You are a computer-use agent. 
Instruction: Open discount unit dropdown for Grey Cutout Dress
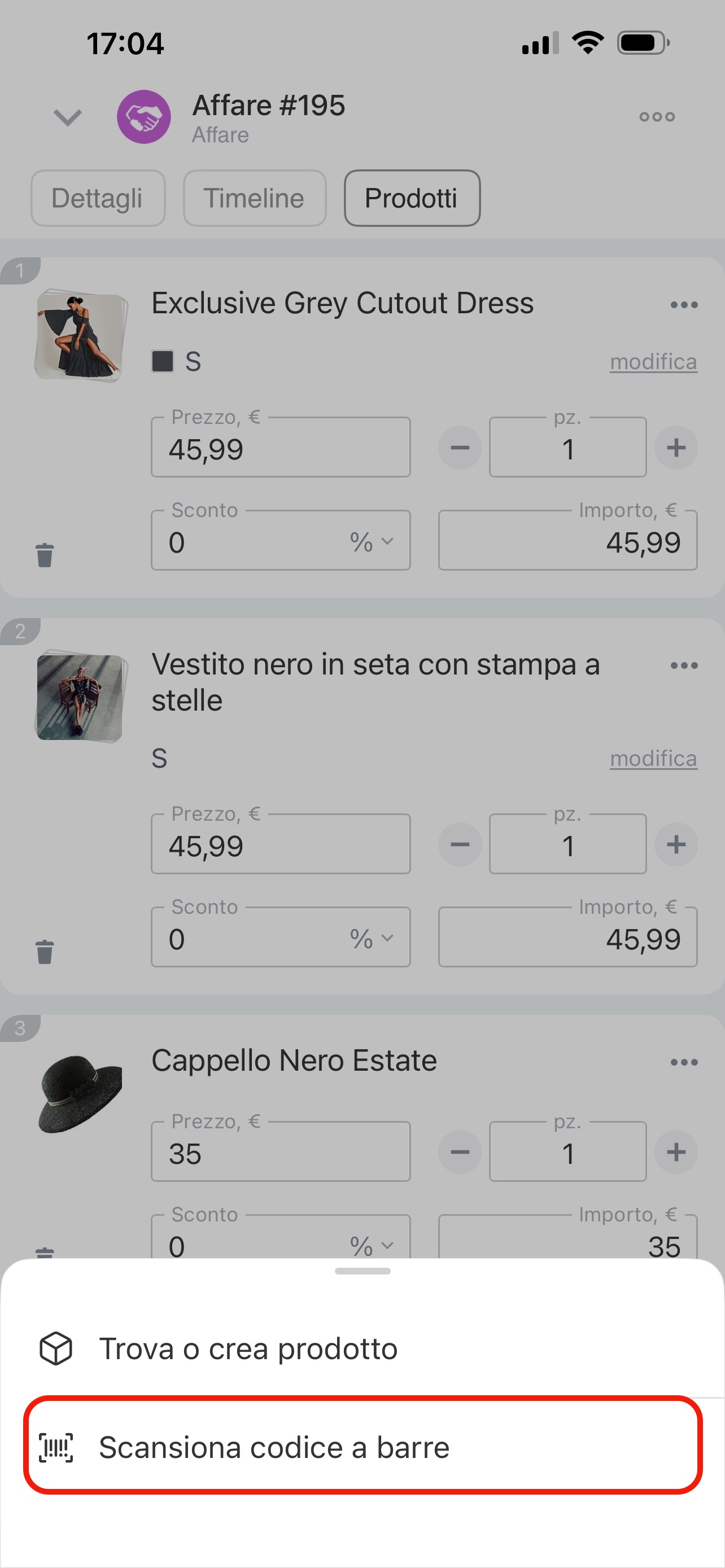coord(372,541)
